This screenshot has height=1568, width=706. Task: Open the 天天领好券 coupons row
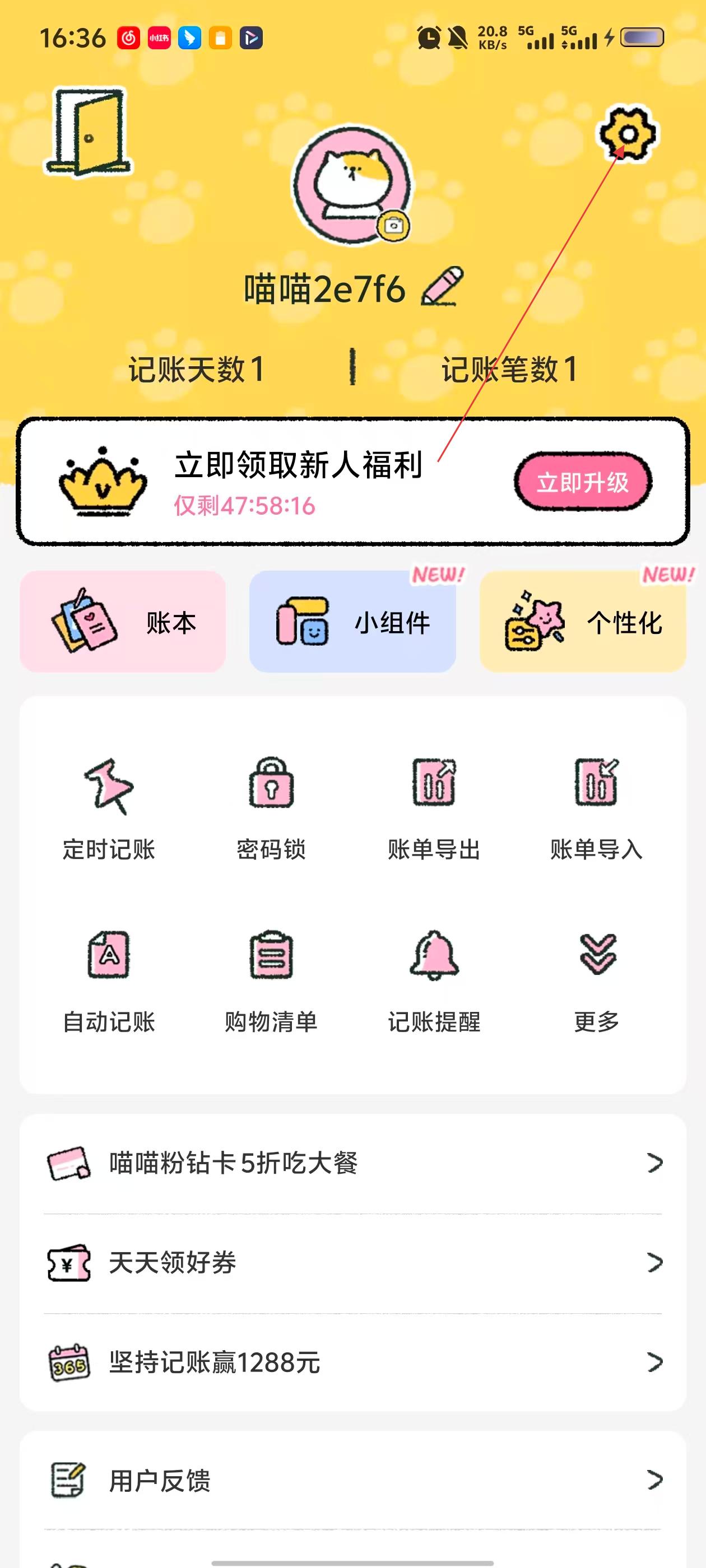point(352,1262)
